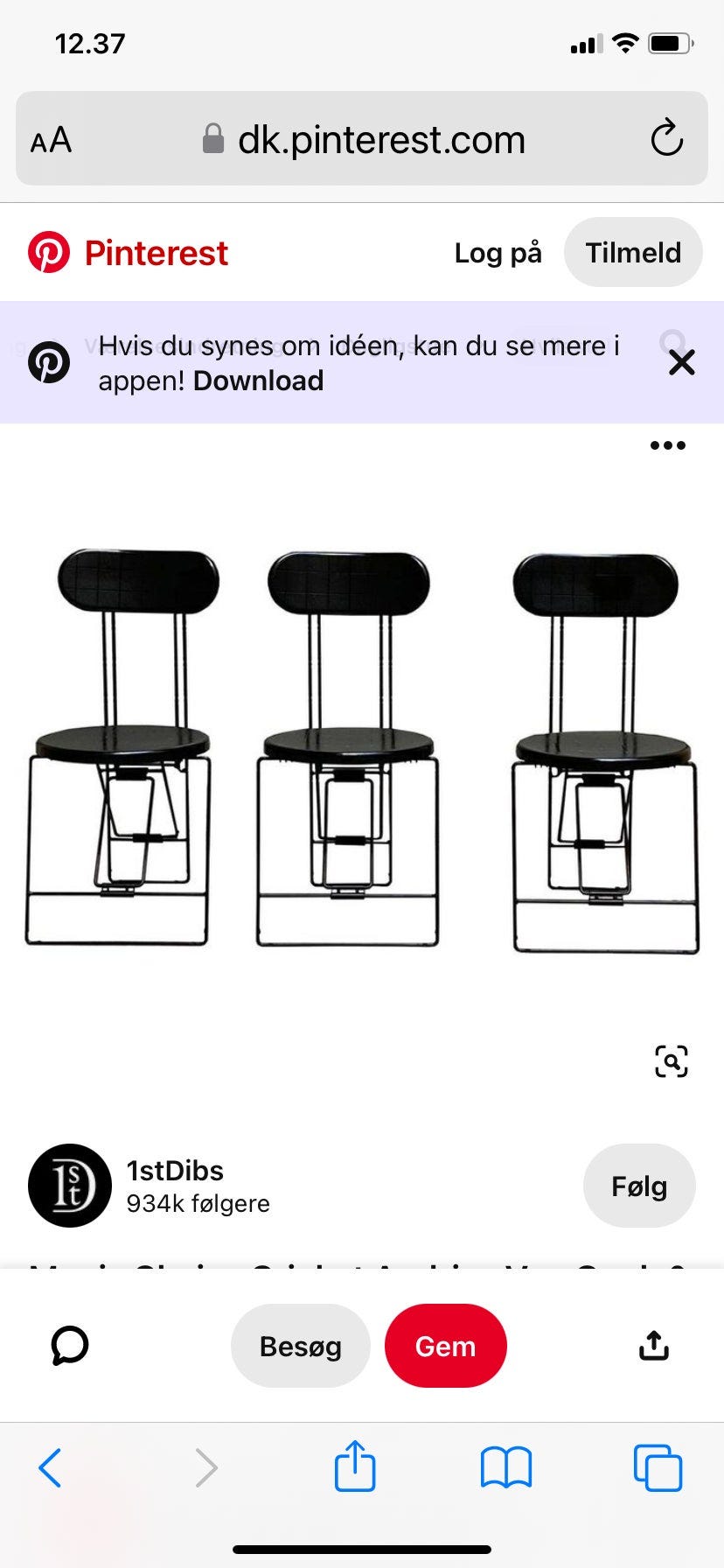Image resolution: width=724 pixels, height=1568 pixels.
Task: Follow 1stDibs with Følg button
Action: (638, 1186)
